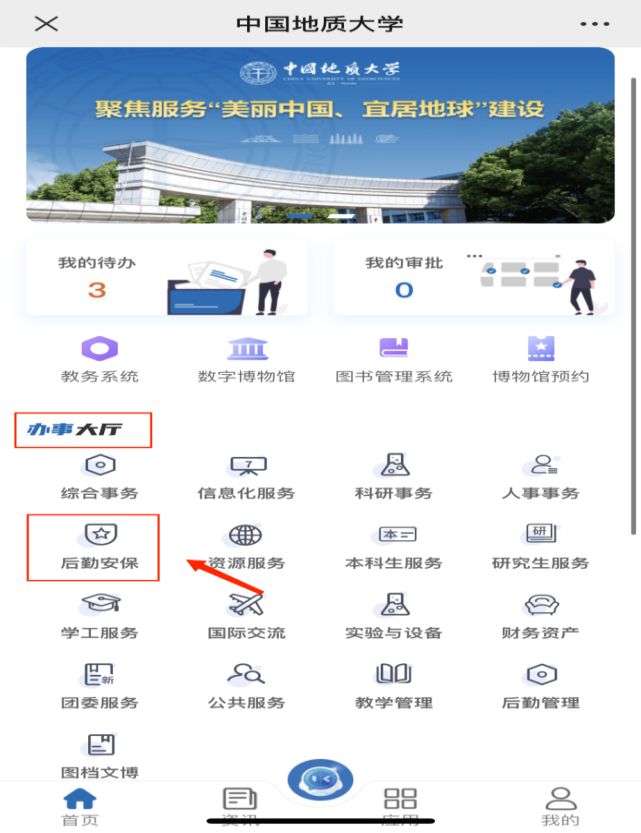Switch to 我的 tab

(x=561, y=806)
